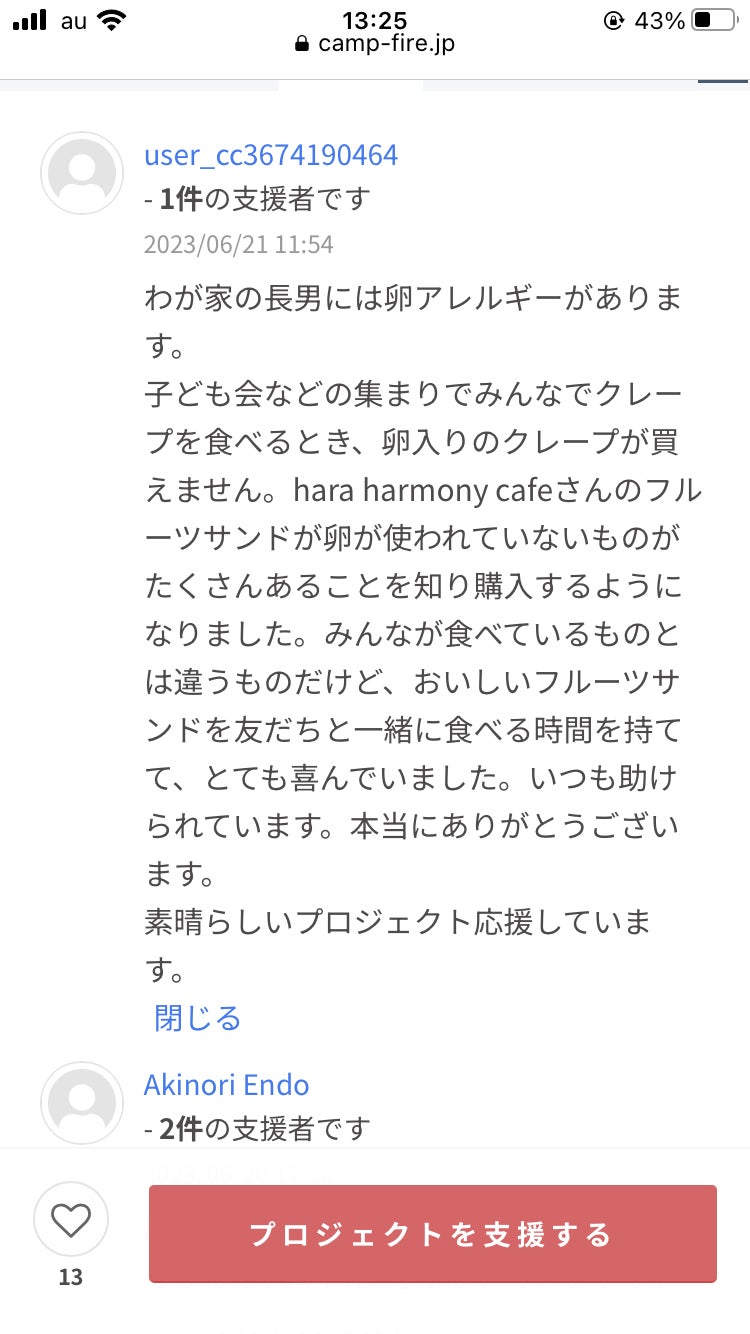Tap user_cc3674190464's avatar image
The height and width of the screenshot is (1334, 750).
point(82,173)
